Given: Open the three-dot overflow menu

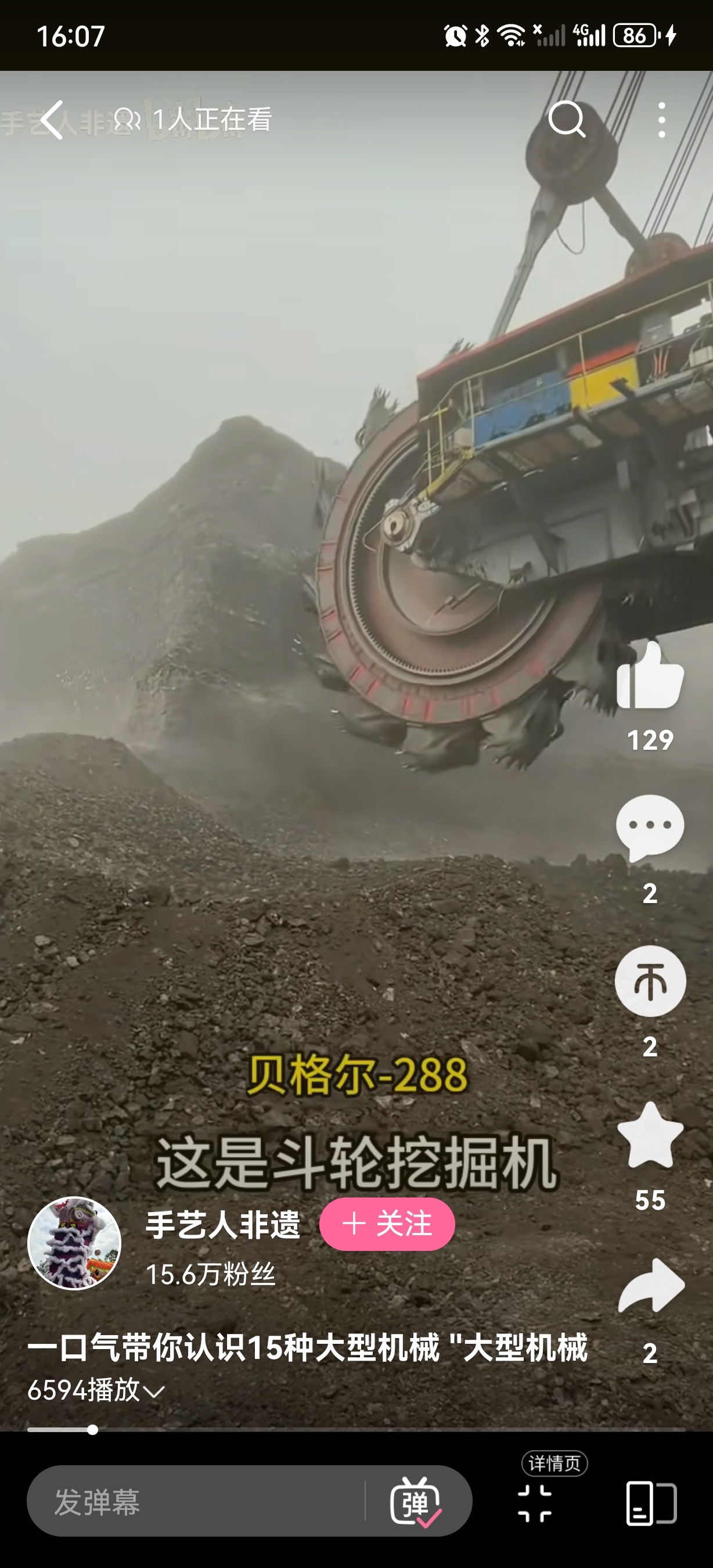Looking at the screenshot, I should (x=662, y=119).
